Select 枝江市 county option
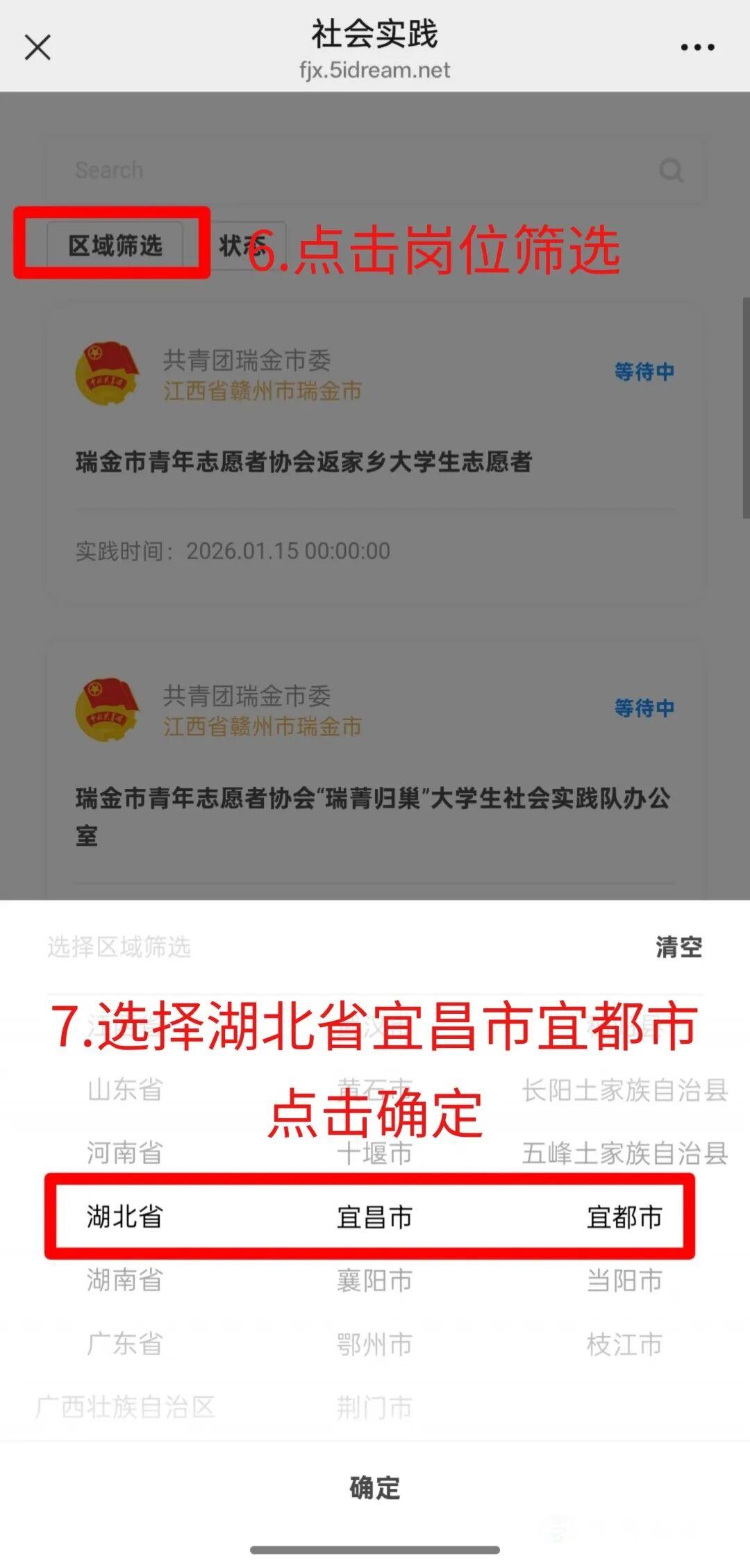 (624, 1344)
